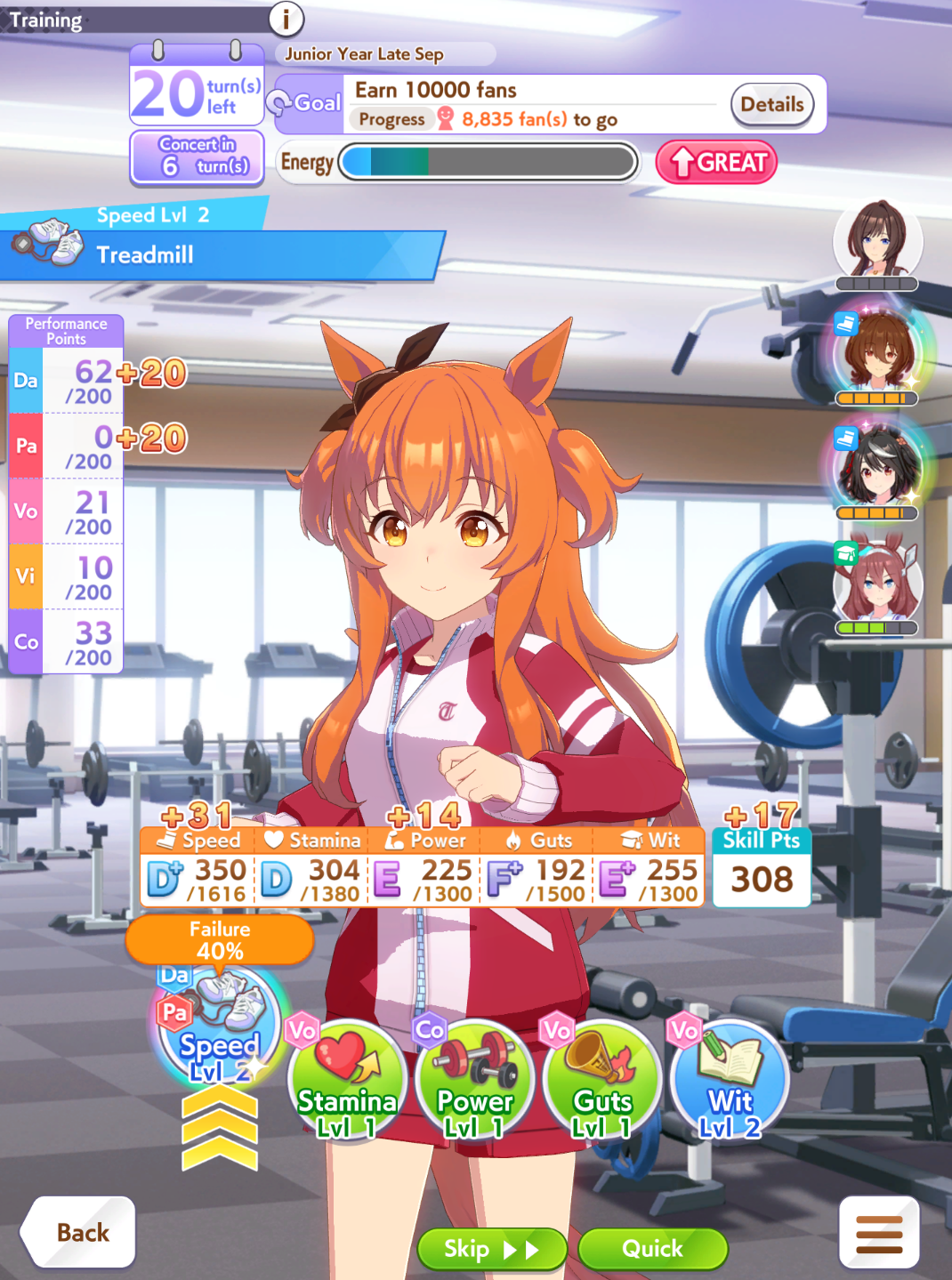Pick the Guts Lvl 1 training
952x1280 pixels.
(x=602, y=1079)
